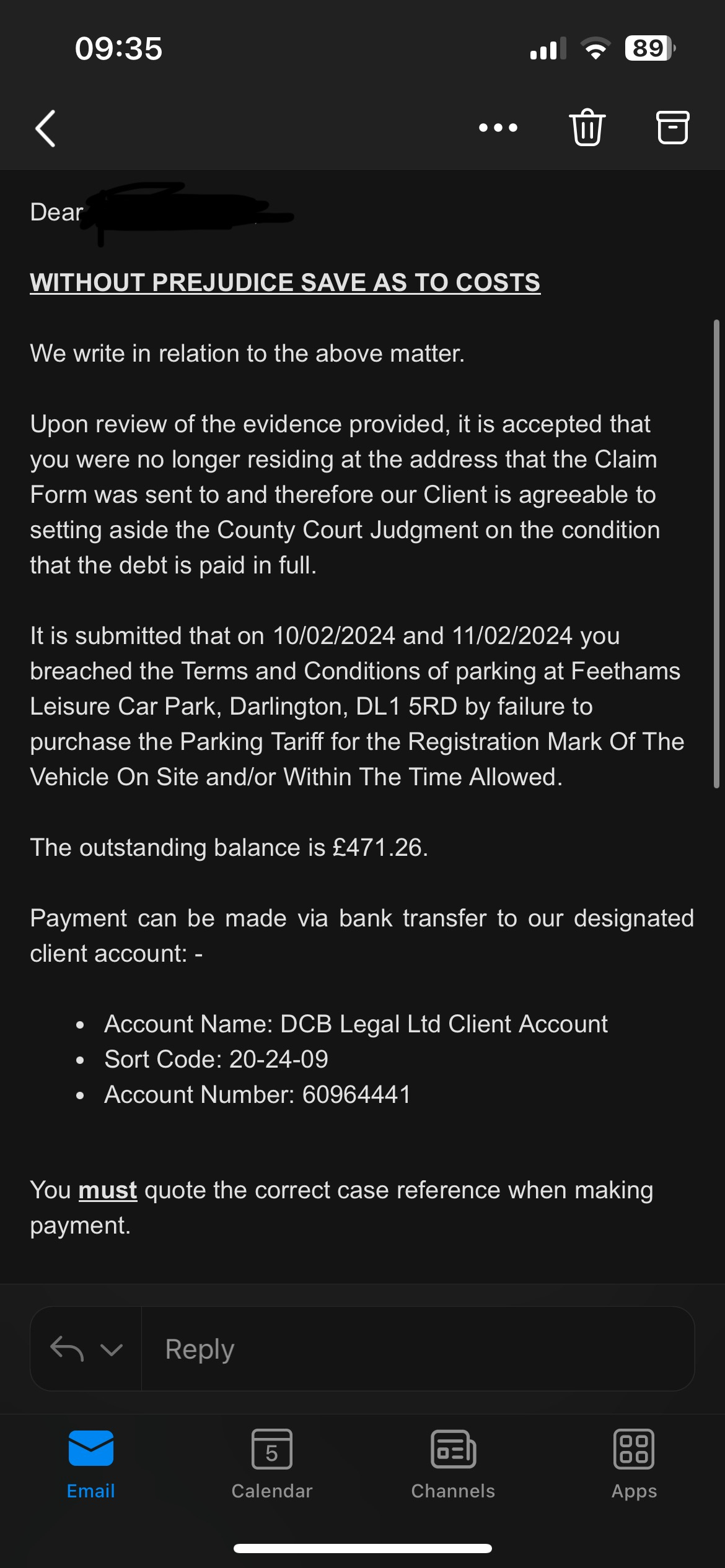
Task: Archive this email
Action: tap(672, 128)
